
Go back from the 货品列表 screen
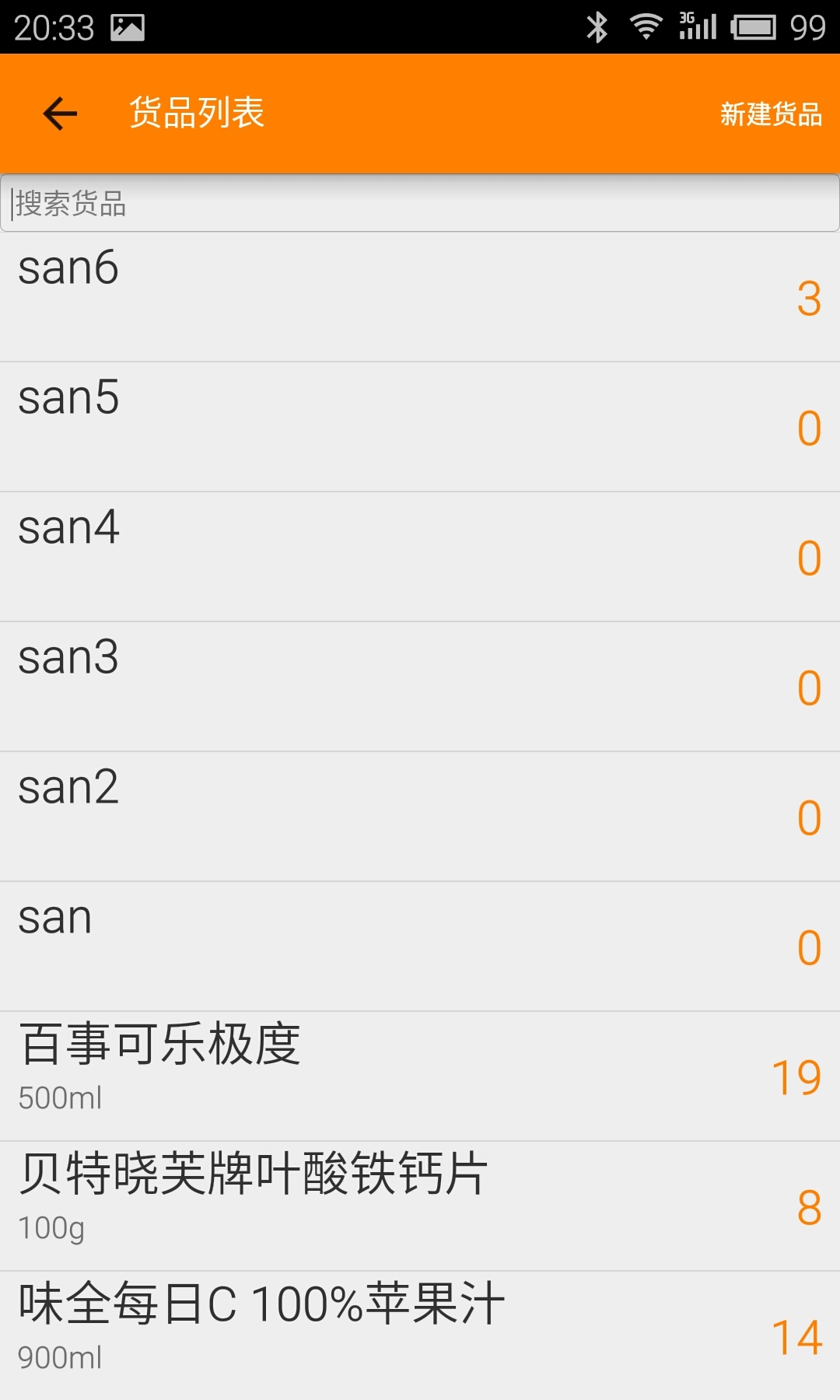coord(60,114)
